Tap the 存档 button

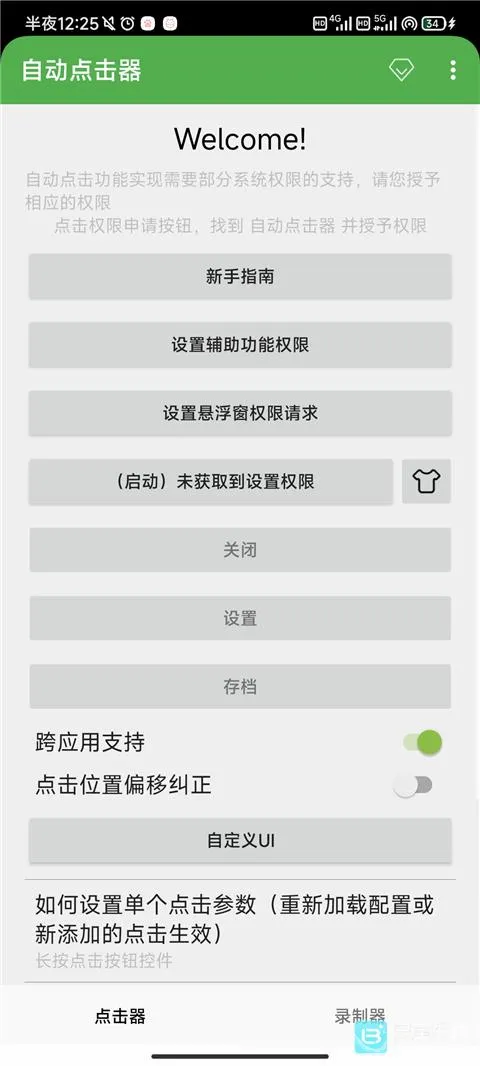coord(240,687)
